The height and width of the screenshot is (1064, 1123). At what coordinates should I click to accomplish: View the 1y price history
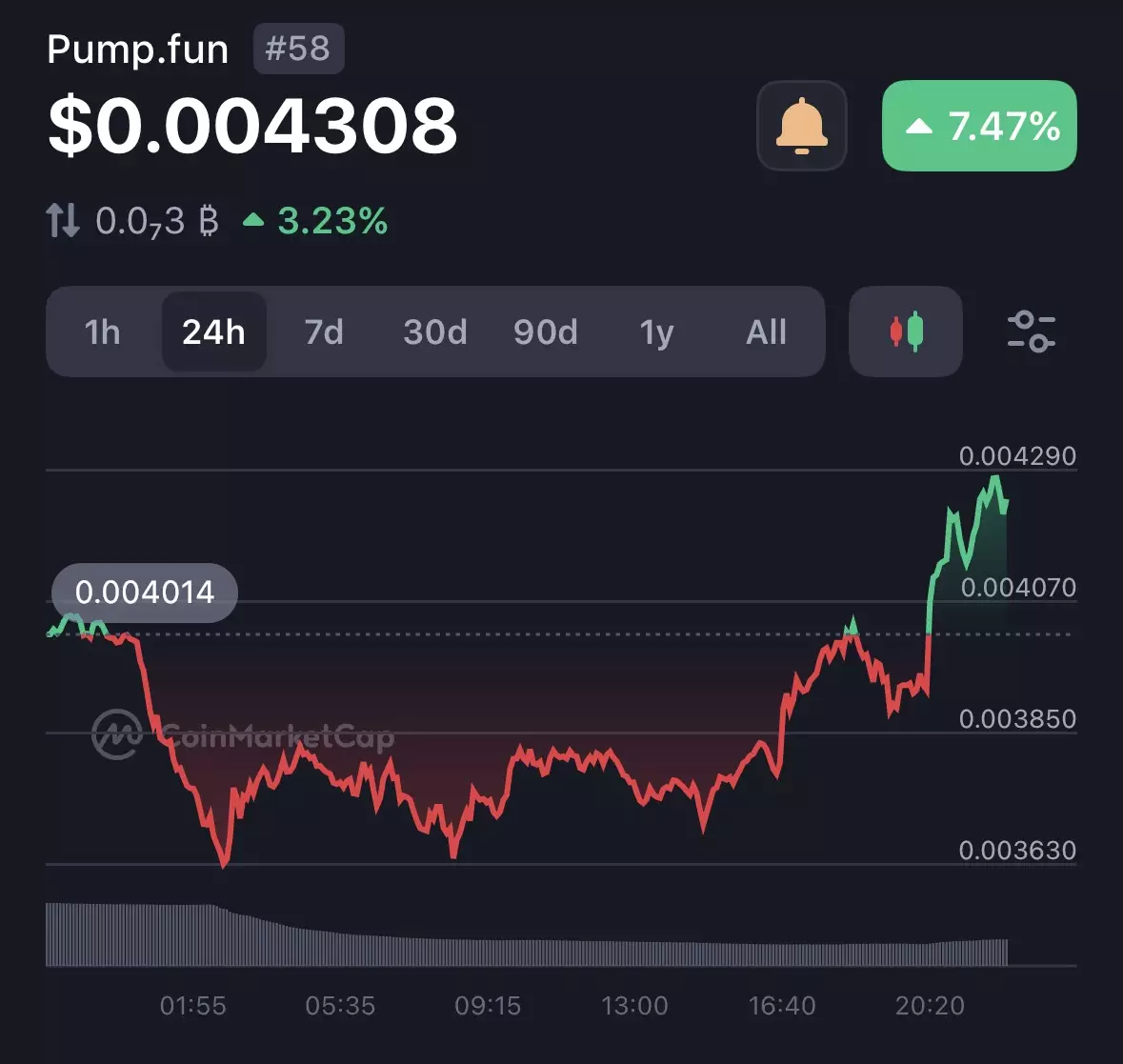pyautogui.click(x=656, y=331)
